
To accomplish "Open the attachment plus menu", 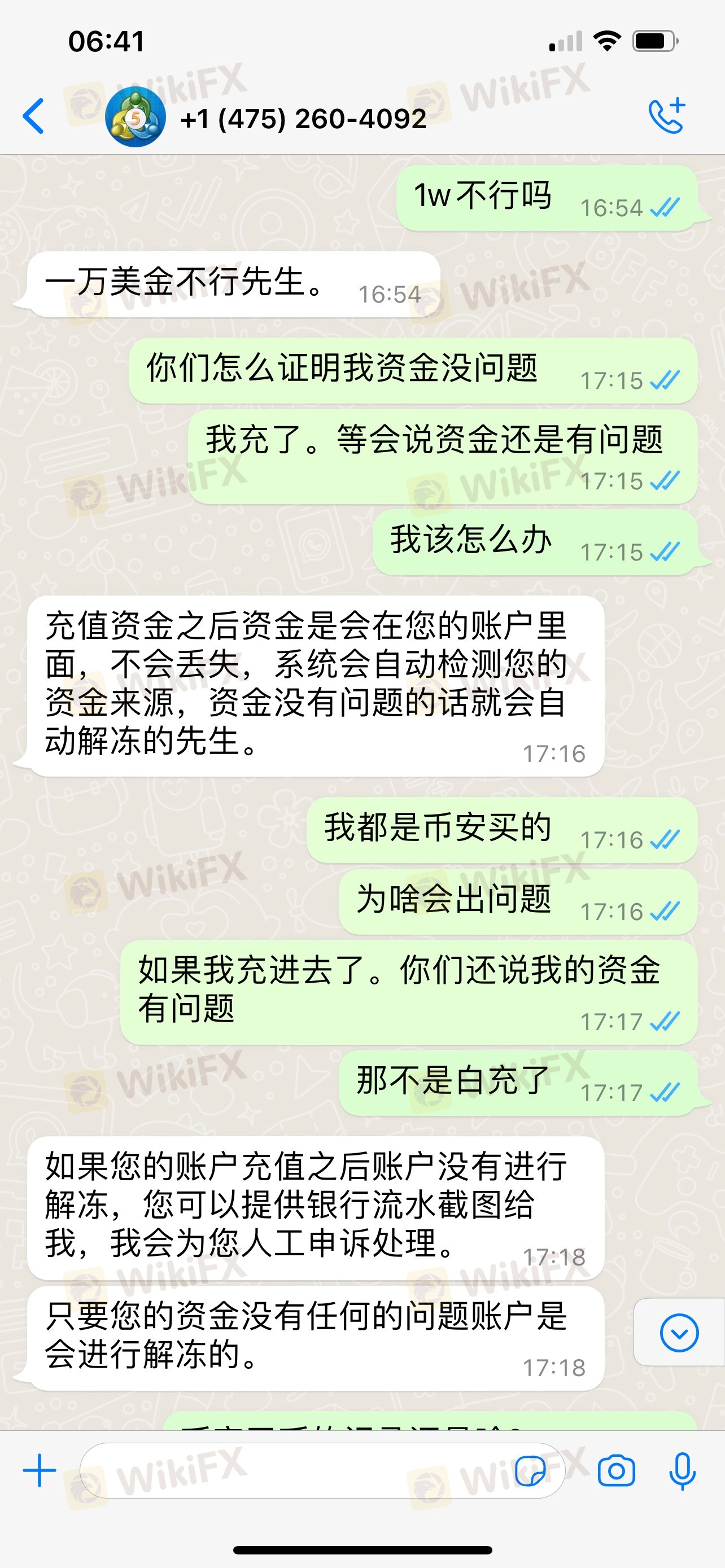I will point(40,1470).
